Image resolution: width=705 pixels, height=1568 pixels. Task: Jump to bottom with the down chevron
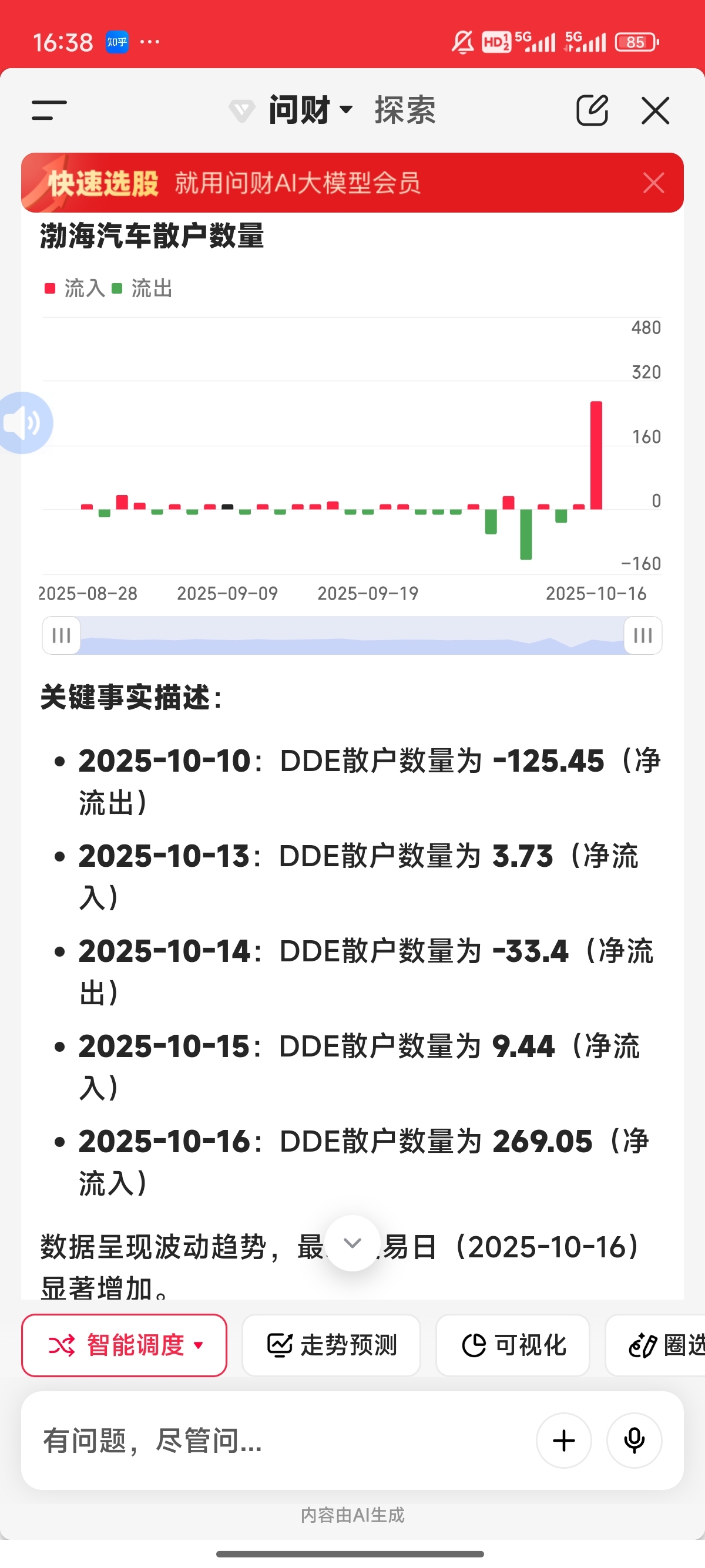[352, 1243]
